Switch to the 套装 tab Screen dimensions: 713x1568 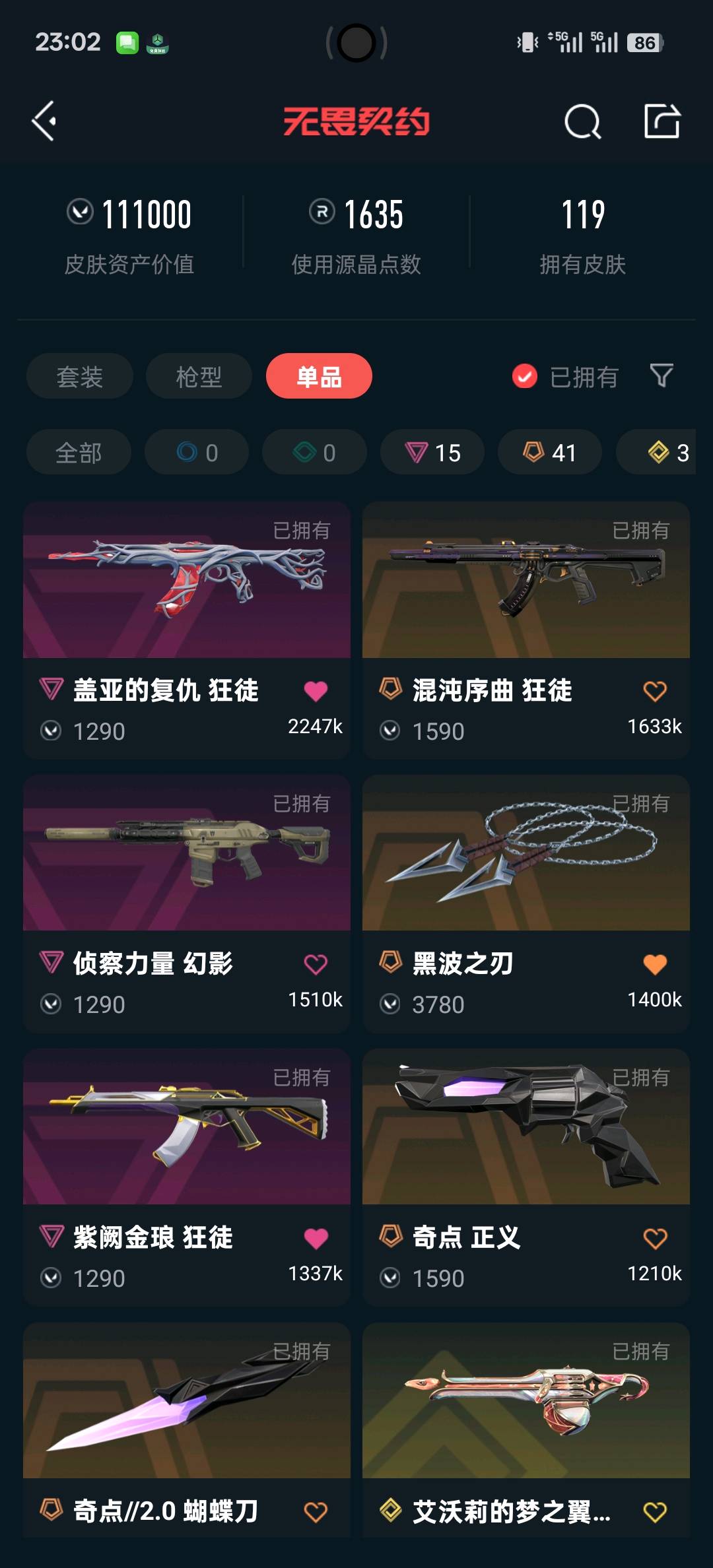tap(79, 377)
